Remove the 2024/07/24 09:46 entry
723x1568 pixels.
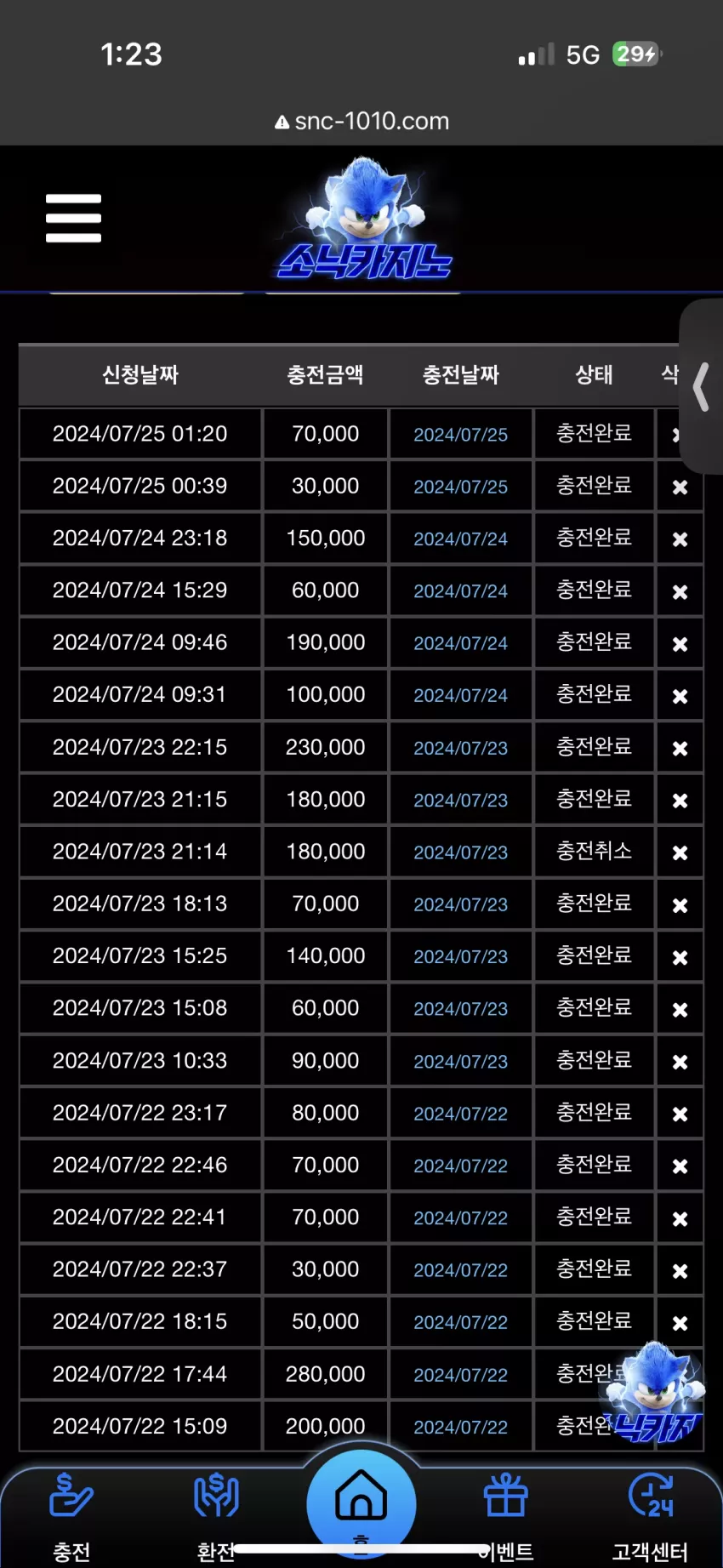(680, 643)
